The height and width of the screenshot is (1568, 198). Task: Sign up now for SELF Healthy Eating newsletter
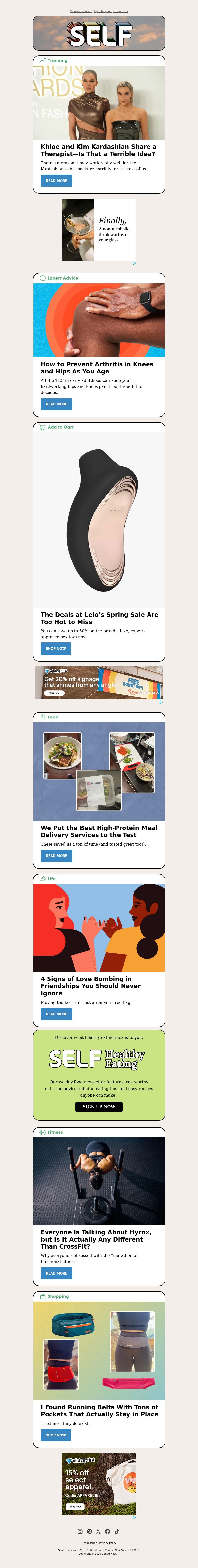tap(99, 1107)
